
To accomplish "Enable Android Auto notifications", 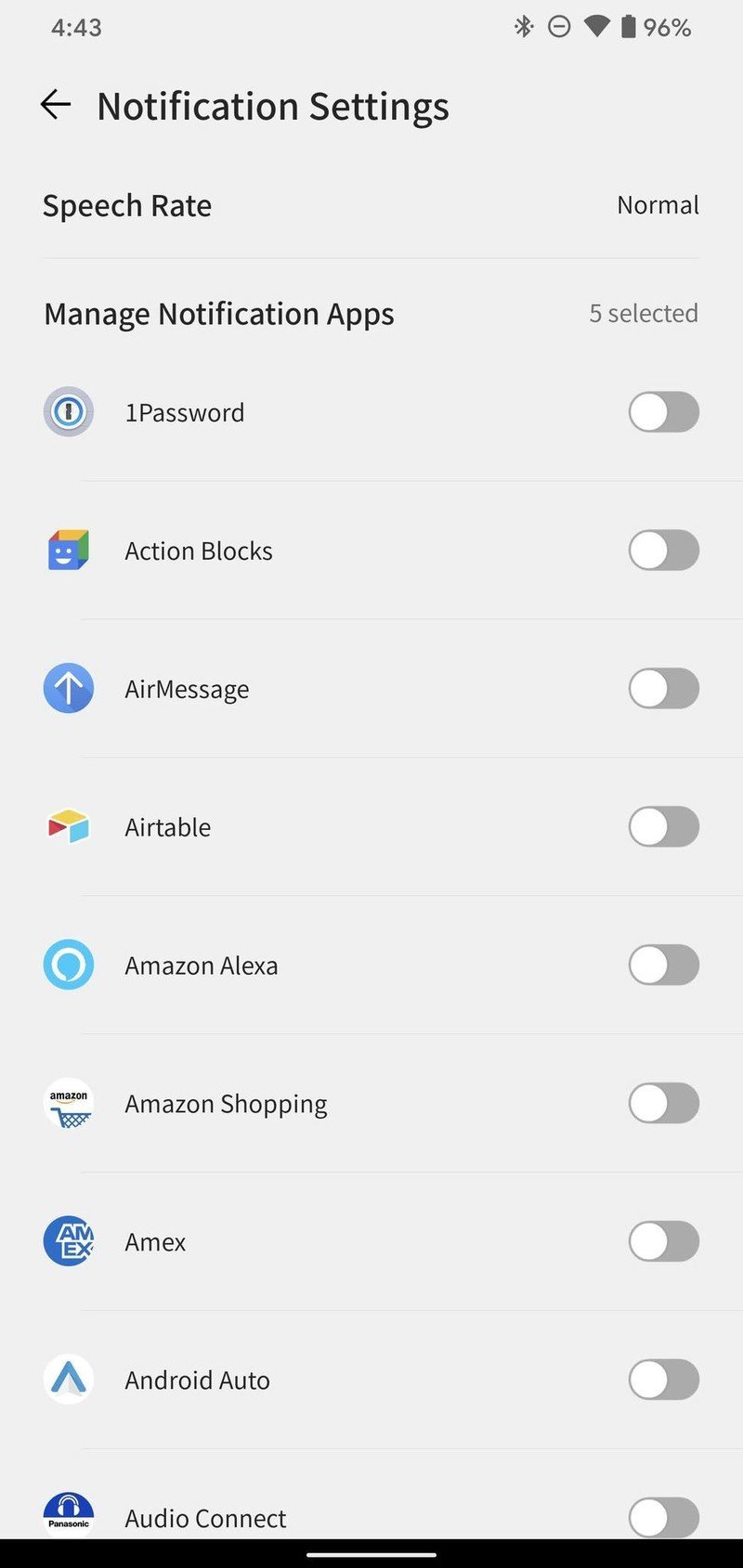I will [x=663, y=1380].
